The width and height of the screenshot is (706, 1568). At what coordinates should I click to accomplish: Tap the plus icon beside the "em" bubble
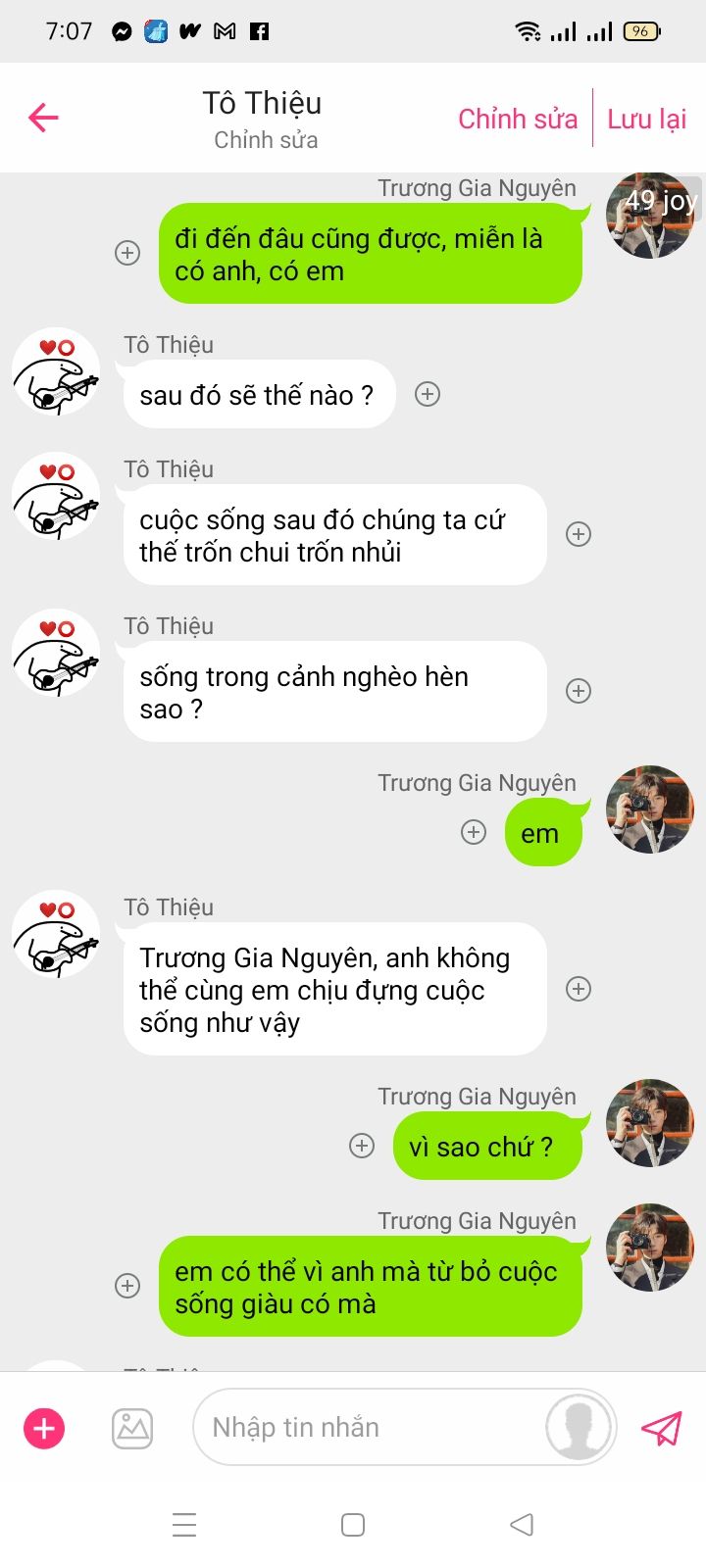(474, 832)
